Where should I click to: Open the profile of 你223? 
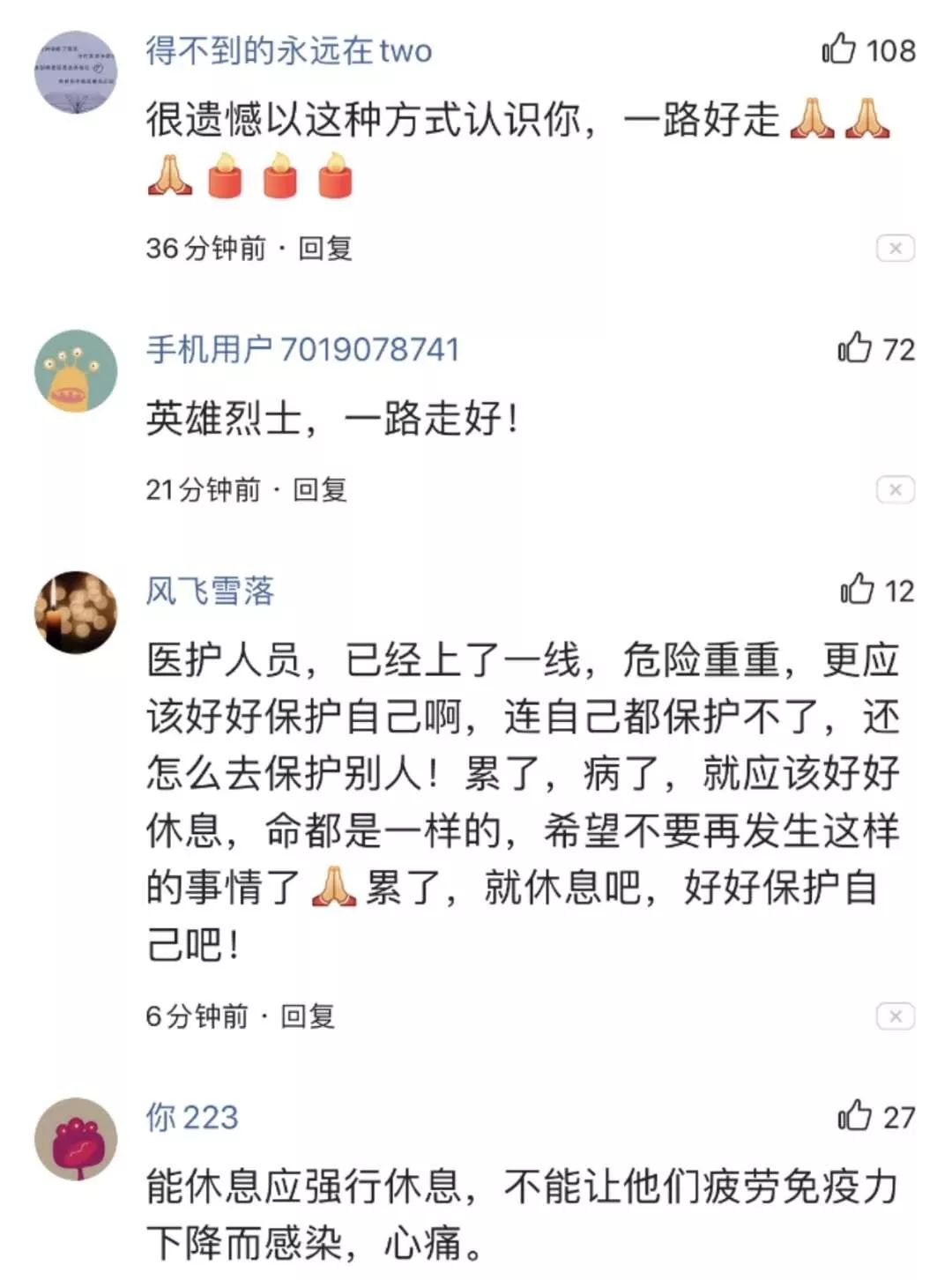coord(192,1118)
